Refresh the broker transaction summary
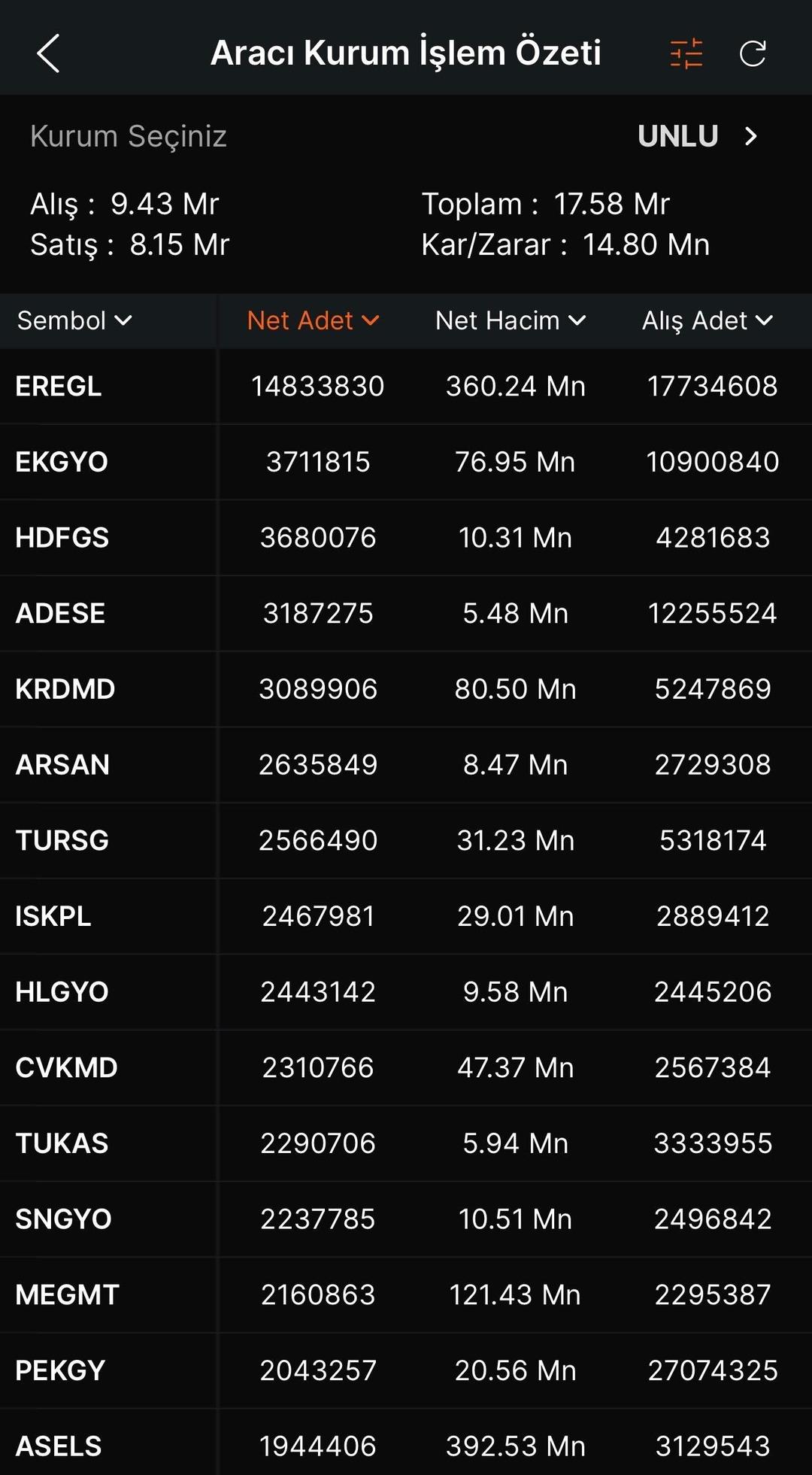 pos(753,53)
